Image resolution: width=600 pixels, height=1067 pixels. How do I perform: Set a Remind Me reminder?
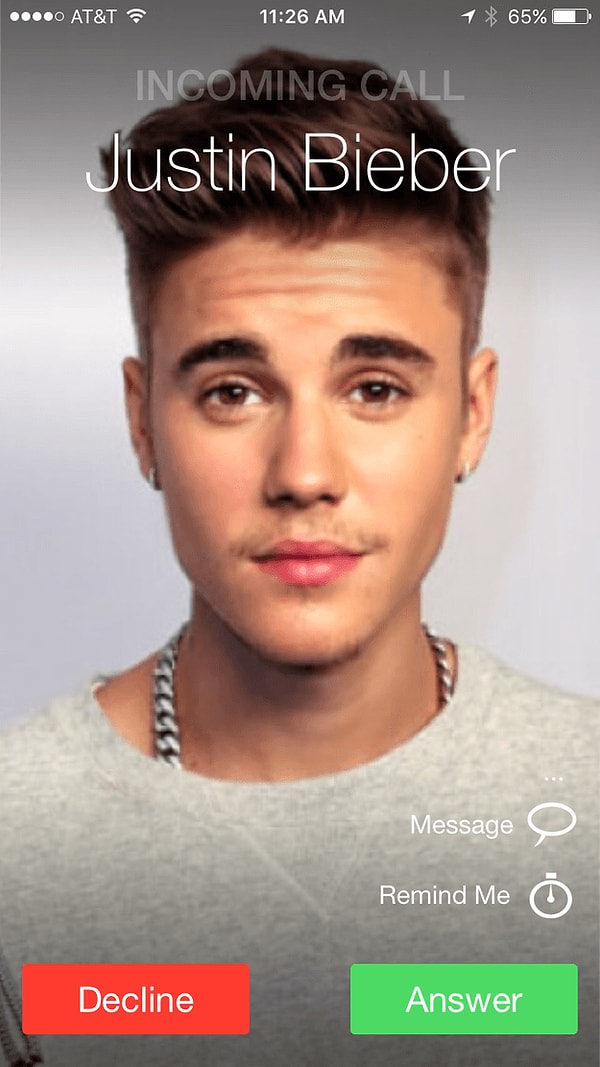pos(550,896)
